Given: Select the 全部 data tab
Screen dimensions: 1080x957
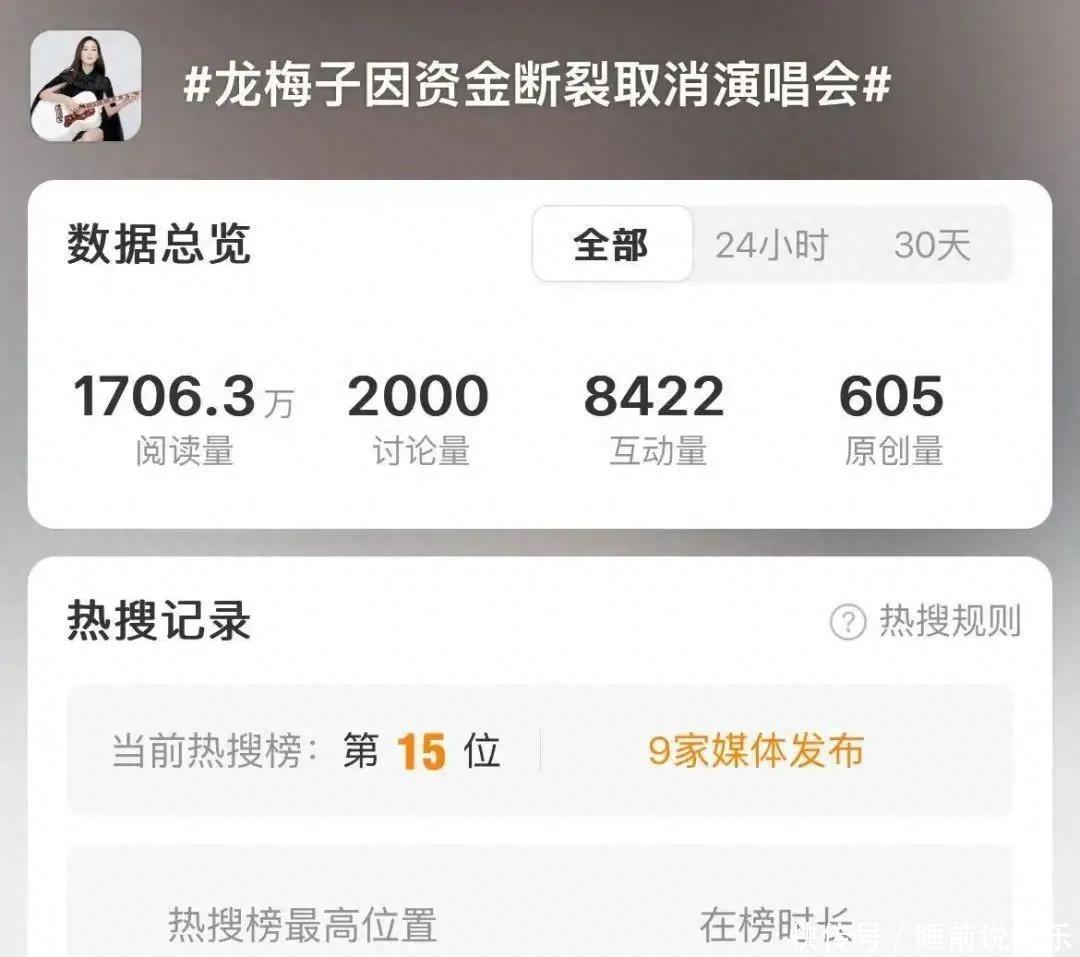Looking at the screenshot, I should 611,245.
